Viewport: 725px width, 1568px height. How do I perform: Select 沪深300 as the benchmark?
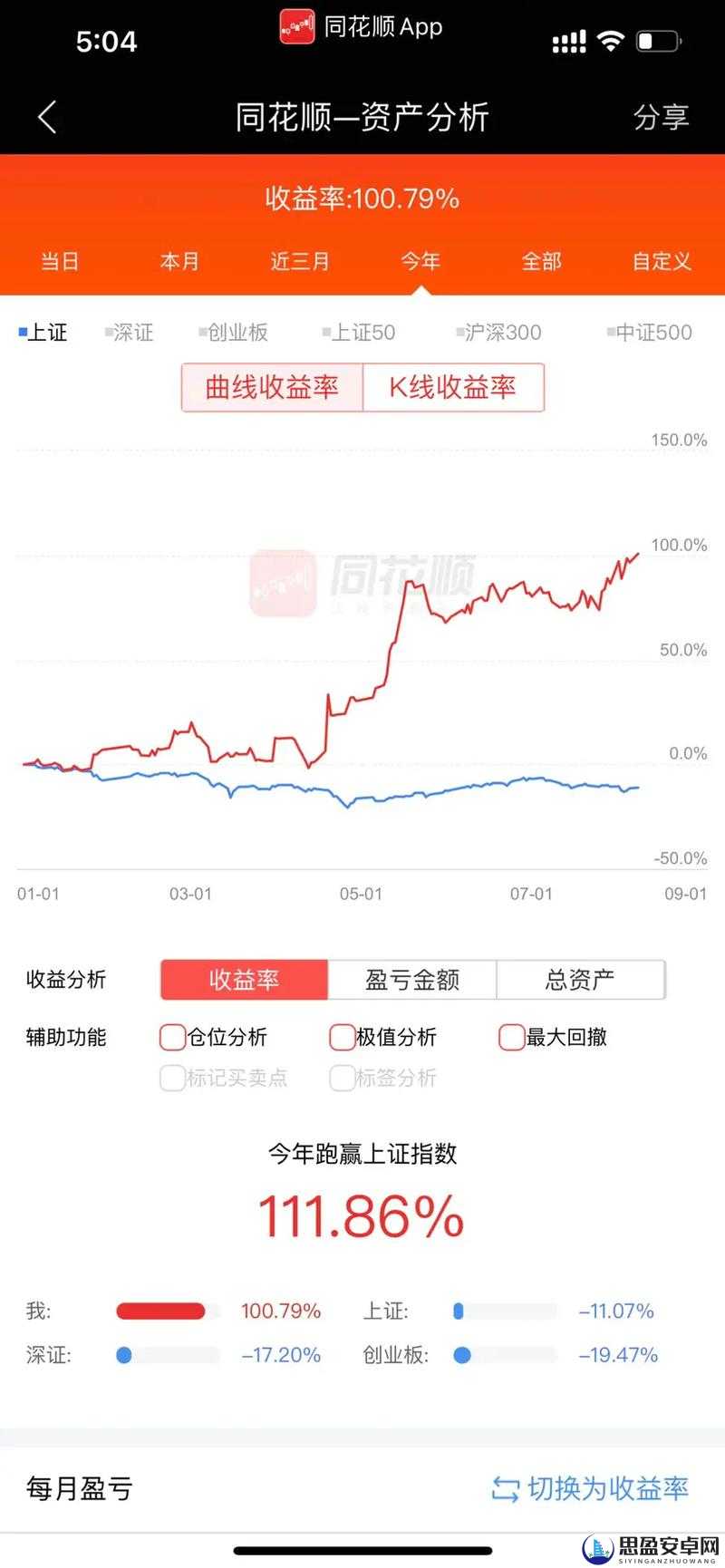498,333
